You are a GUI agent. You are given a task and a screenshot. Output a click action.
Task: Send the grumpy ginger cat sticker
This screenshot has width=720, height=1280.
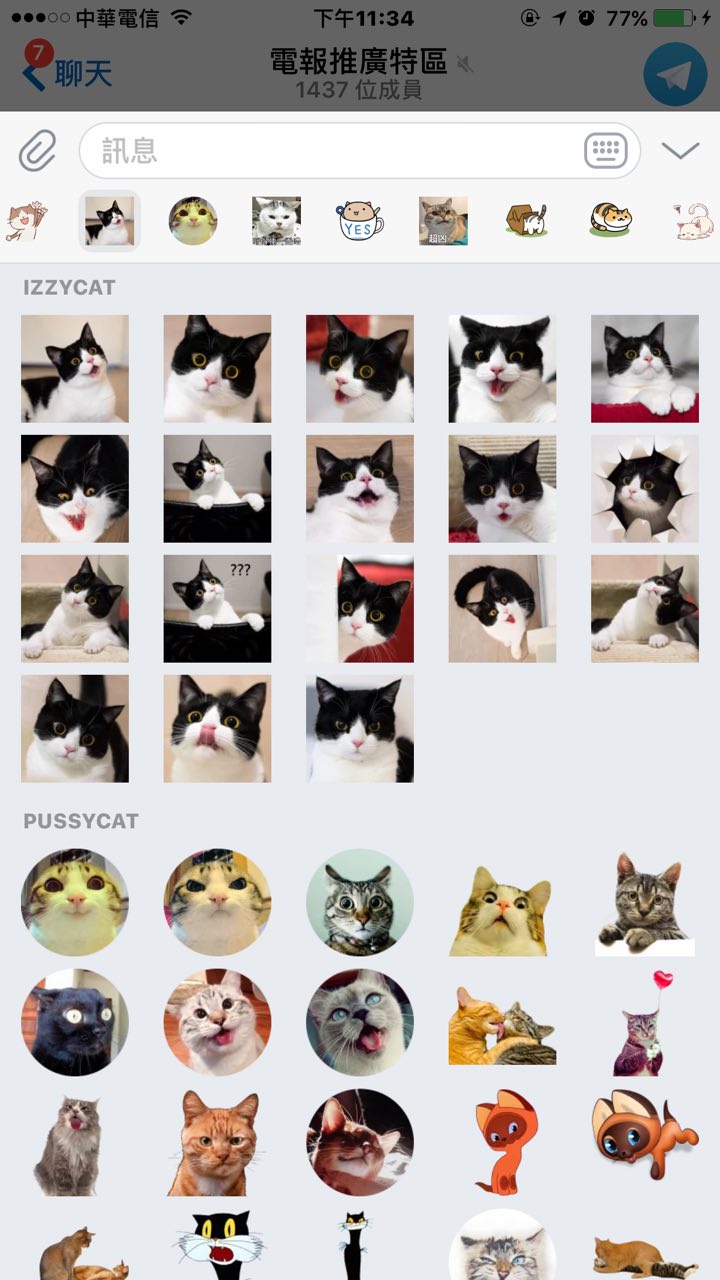point(217,1142)
